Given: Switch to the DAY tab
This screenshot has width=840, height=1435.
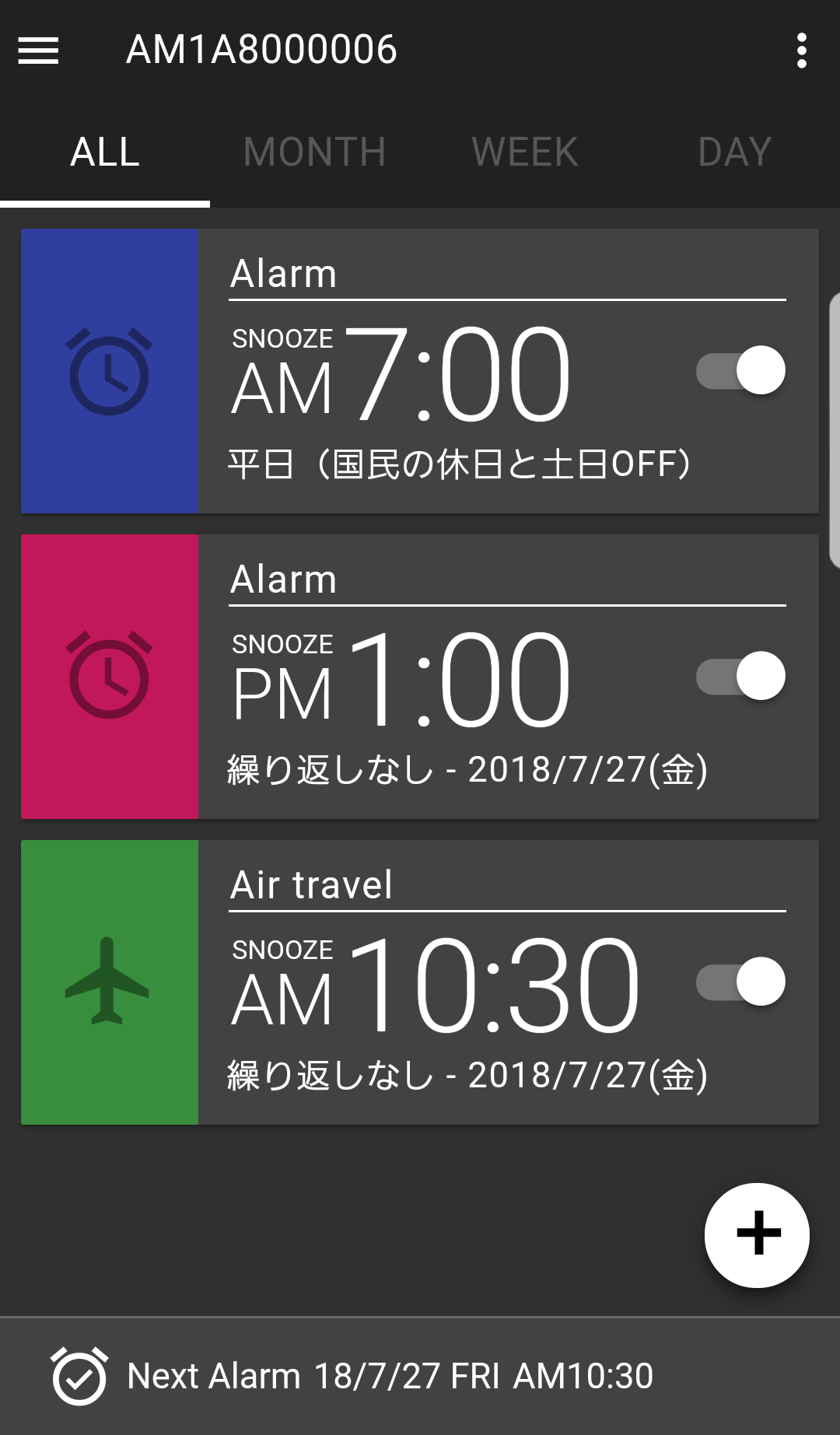Looking at the screenshot, I should pyautogui.click(x=734, y=152).
